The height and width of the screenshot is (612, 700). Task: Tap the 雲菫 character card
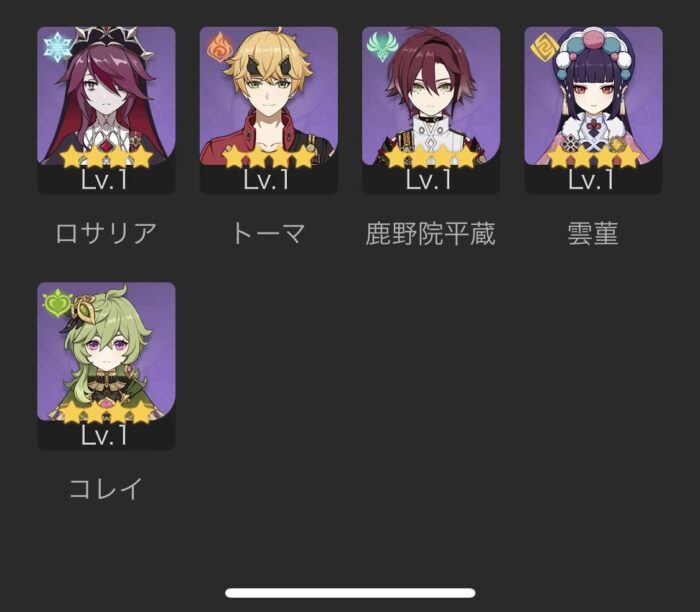tap(593, 110)
